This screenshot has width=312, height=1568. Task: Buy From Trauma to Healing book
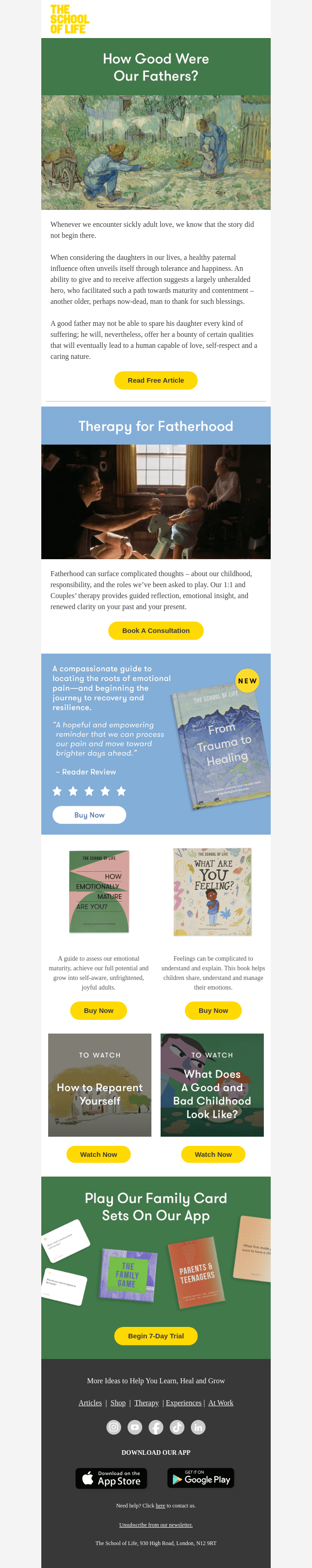point(89,814)
